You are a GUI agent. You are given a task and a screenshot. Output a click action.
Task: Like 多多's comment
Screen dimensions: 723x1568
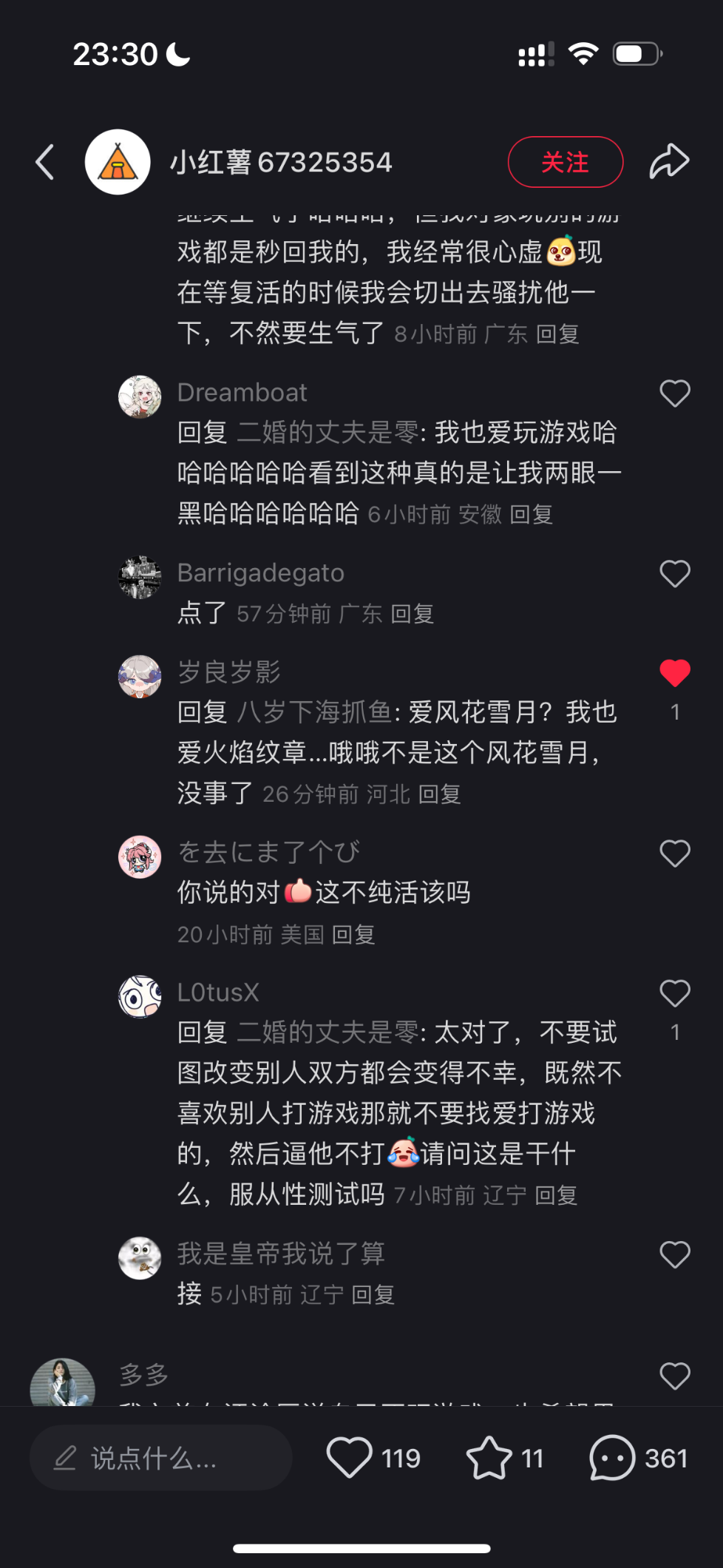(674, 1376)
